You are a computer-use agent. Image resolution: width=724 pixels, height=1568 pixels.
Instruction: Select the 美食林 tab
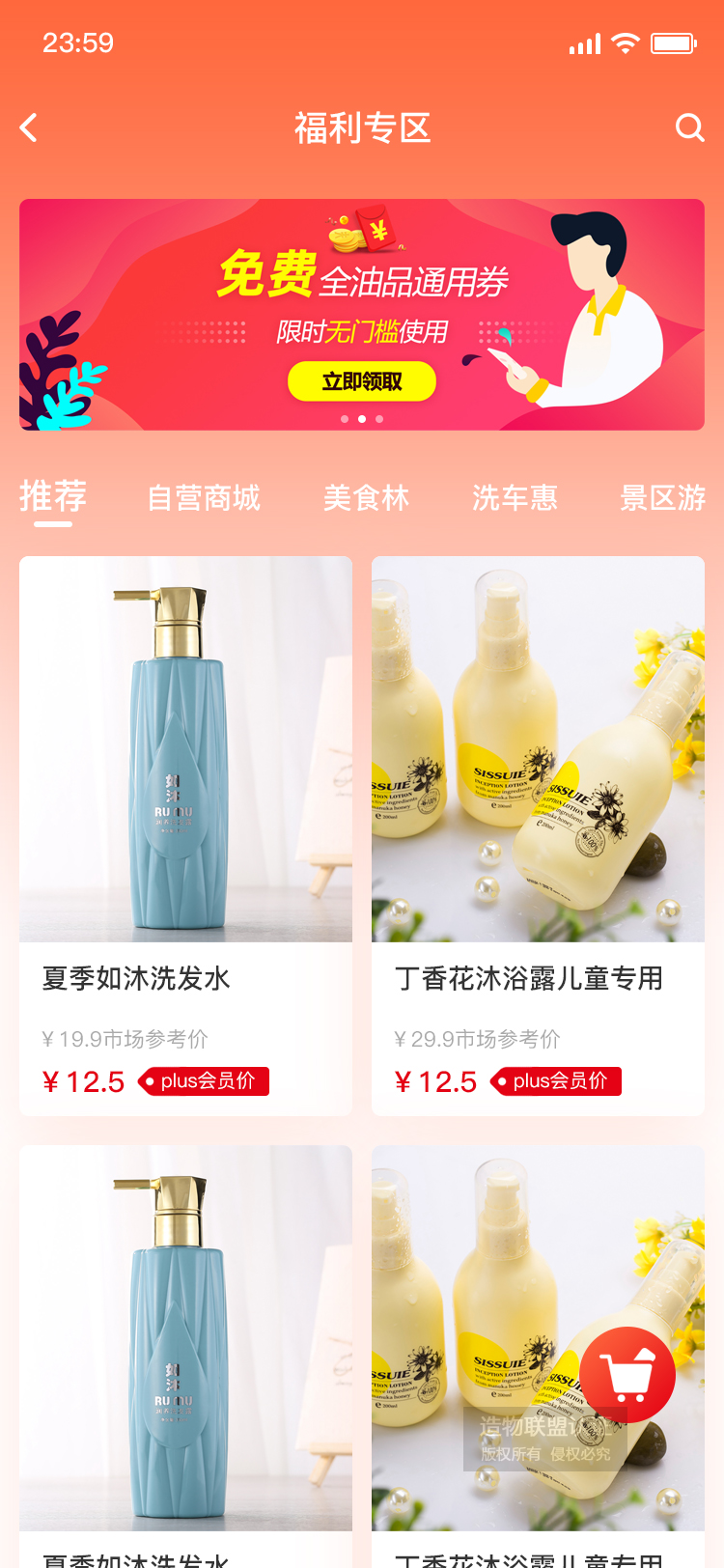(x=367, y=498)
